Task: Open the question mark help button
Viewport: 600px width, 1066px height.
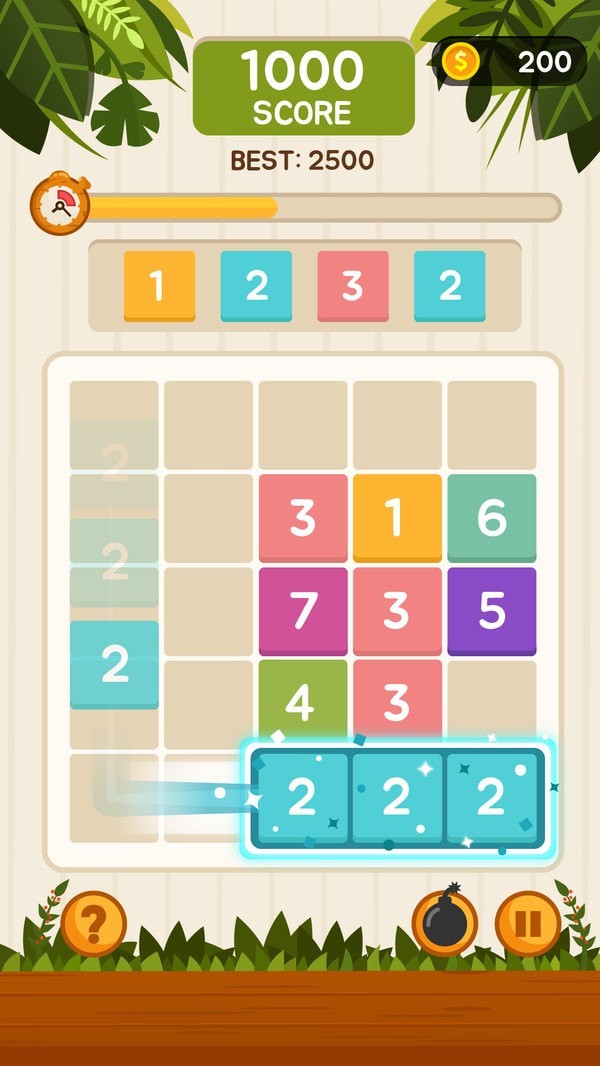Action: (93, 923)
